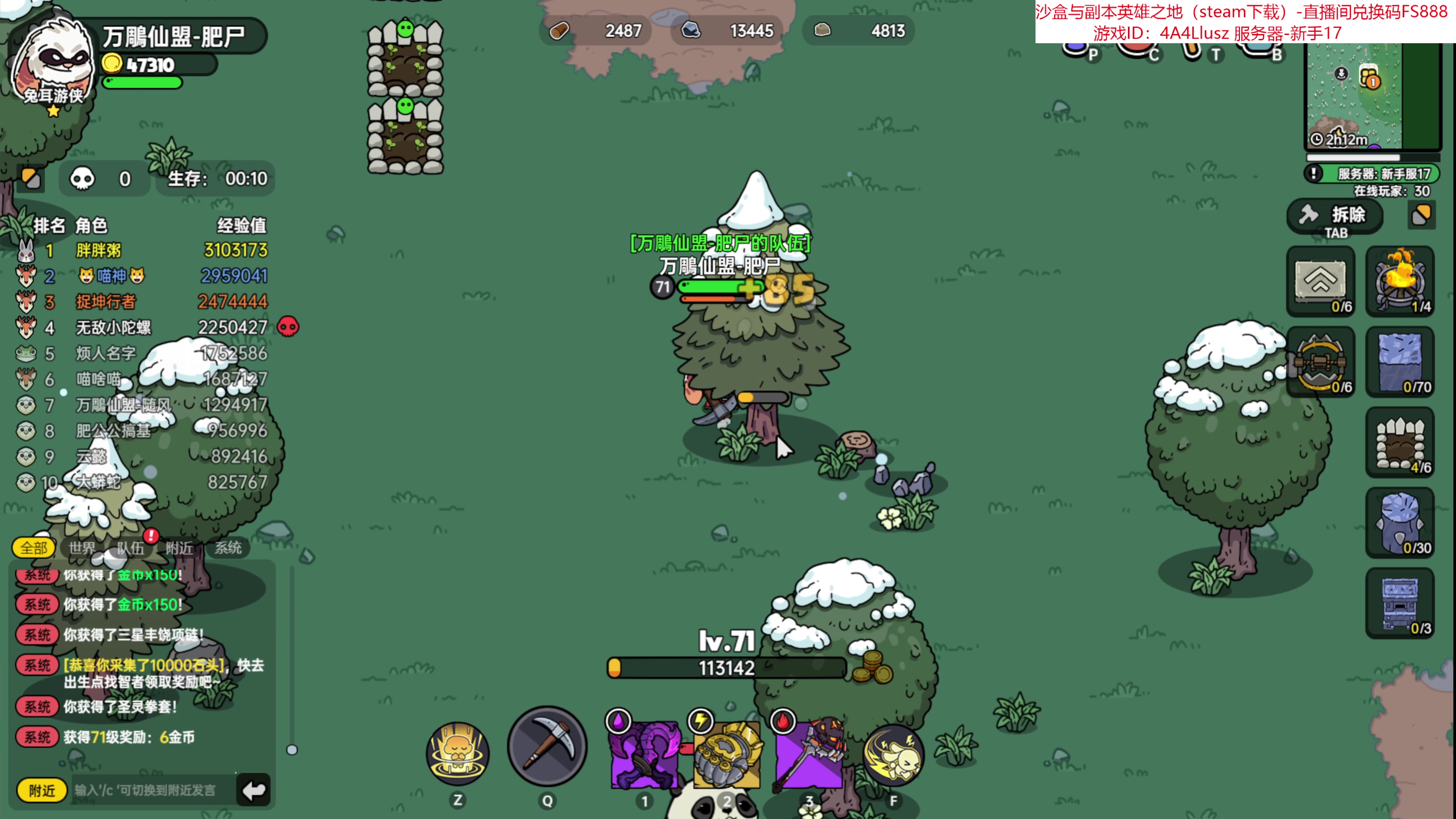
Task: Activate the Z meditation skill
Action: 458,753
